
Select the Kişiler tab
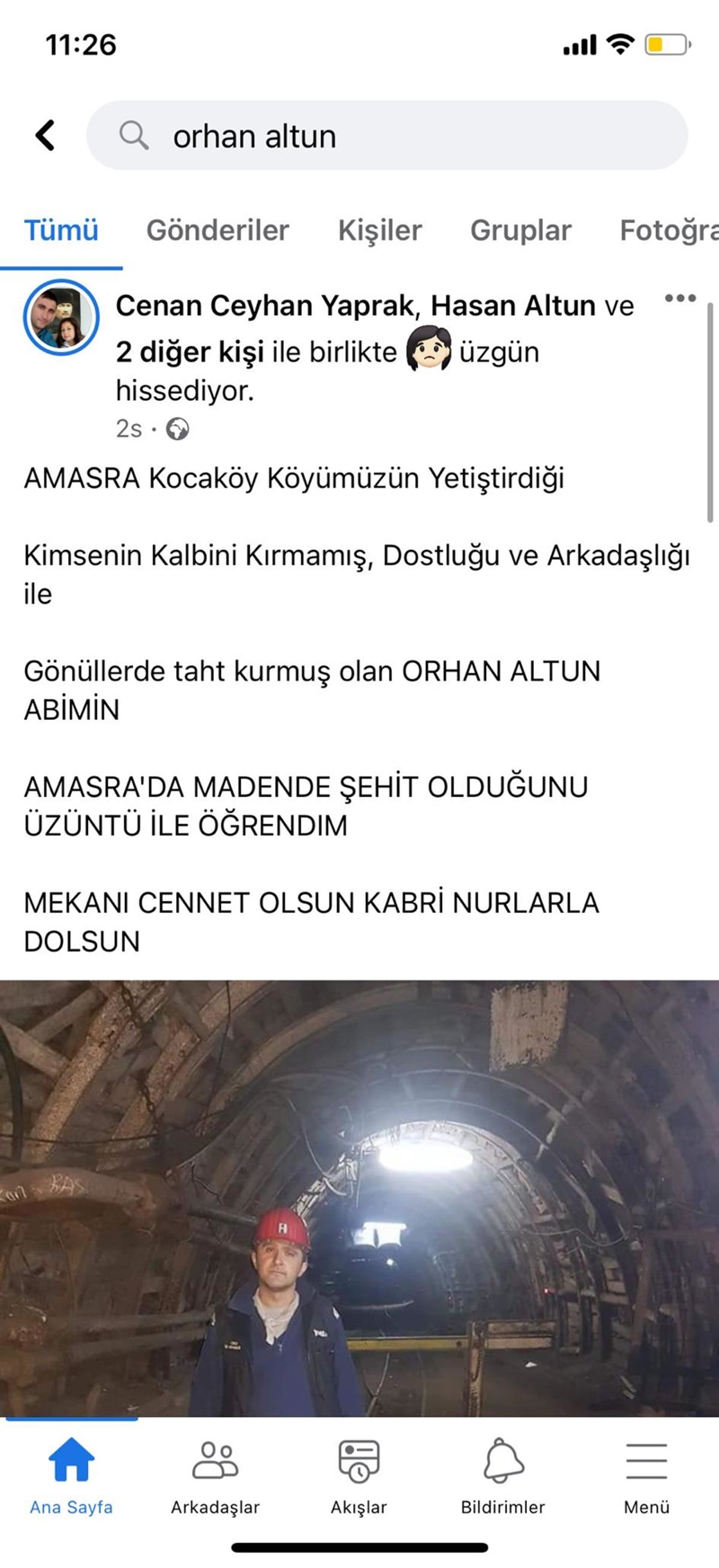click(x=379, y=230)
